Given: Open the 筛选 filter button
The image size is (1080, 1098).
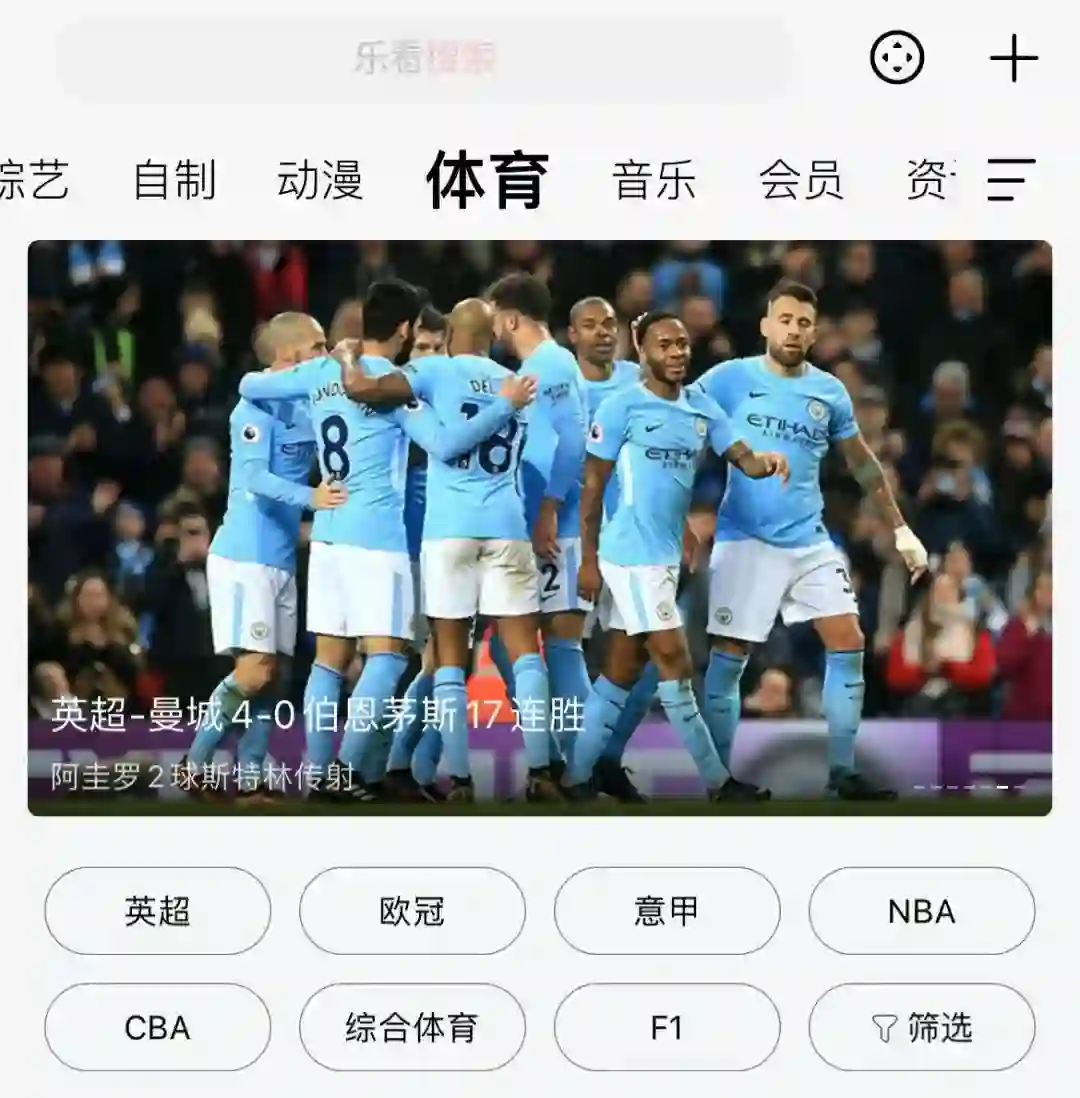Looking at the screenshot, I should click(922, 1027).
